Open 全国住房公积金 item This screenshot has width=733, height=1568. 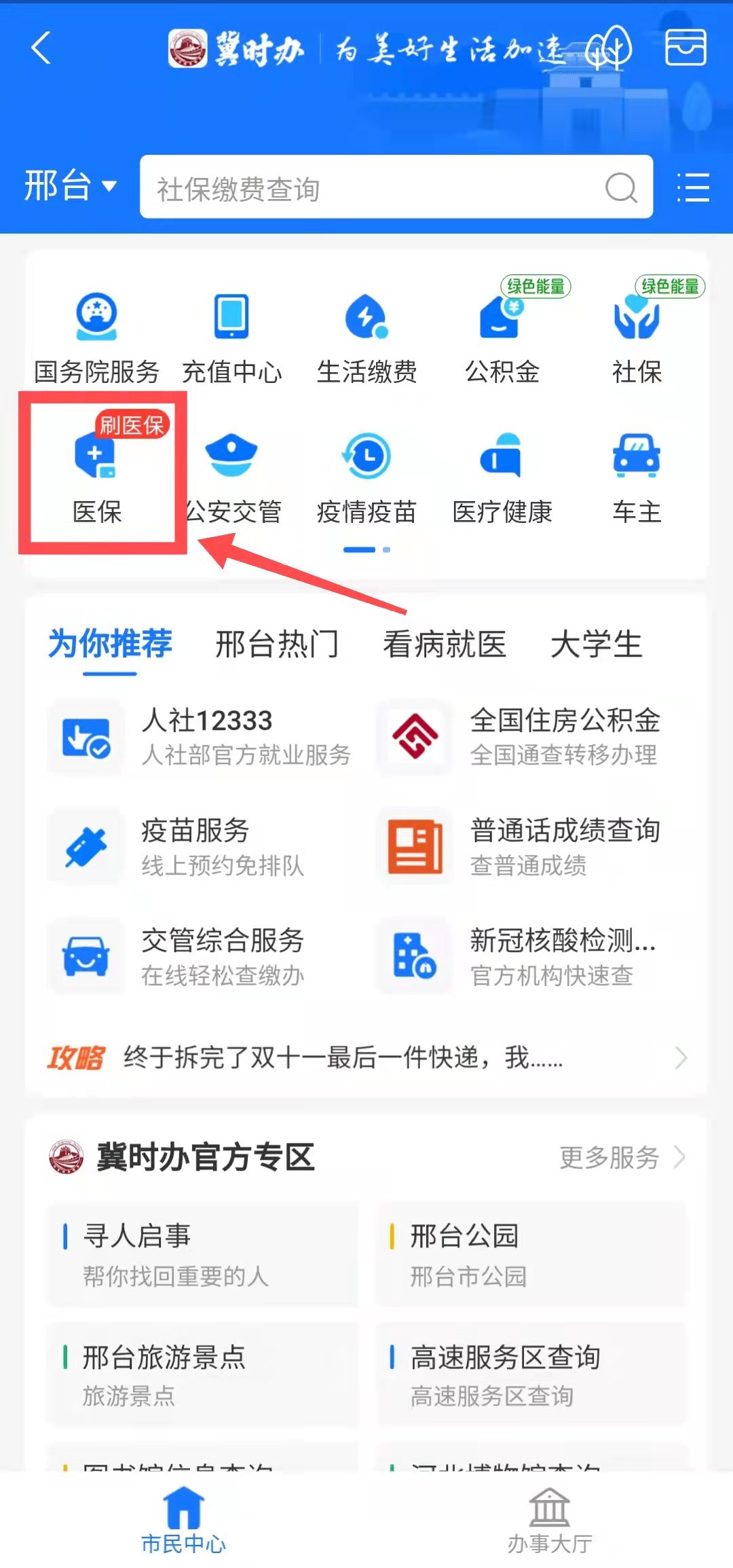pos(529,737)
